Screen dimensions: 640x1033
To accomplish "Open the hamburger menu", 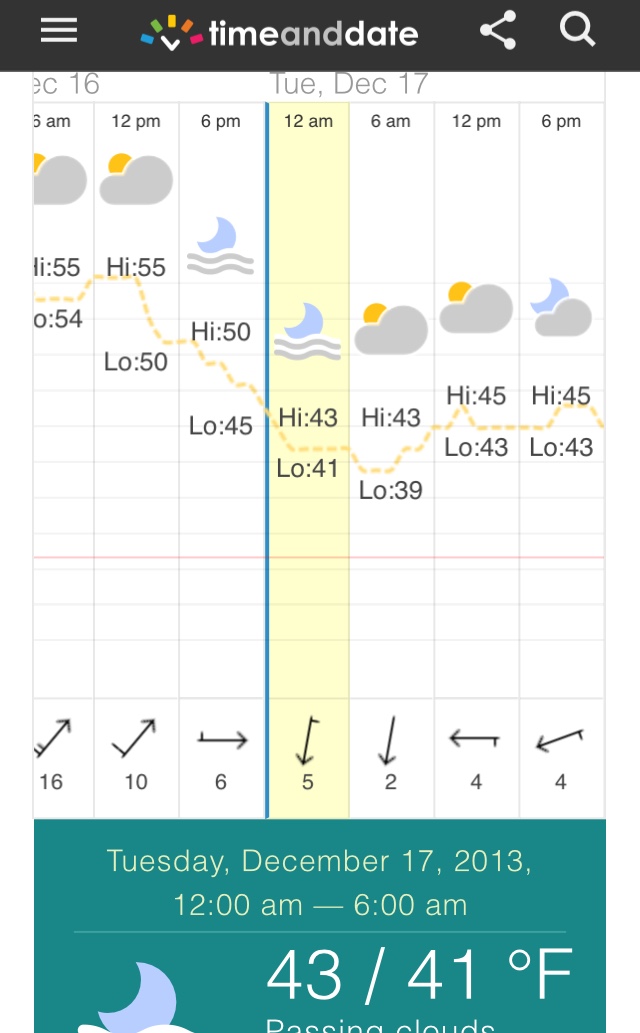I will pyautogui.click(x=59, y=30).
